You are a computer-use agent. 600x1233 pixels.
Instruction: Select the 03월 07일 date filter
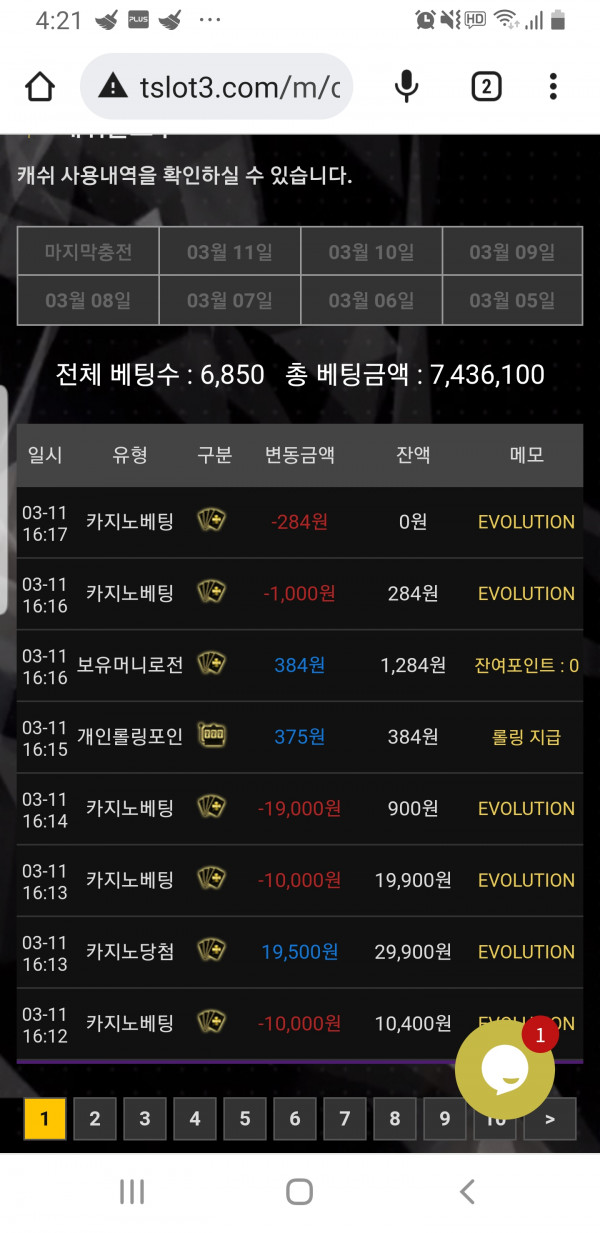click(x=229, y=300)
